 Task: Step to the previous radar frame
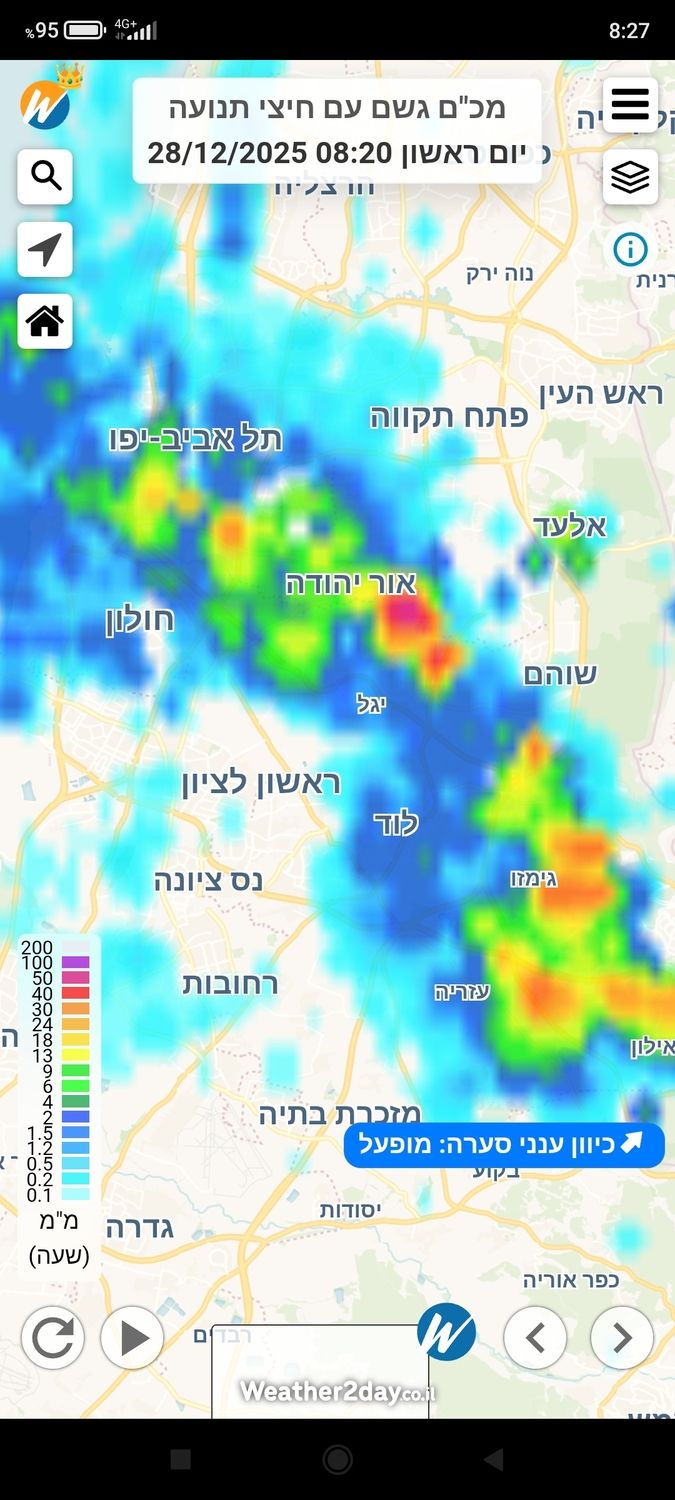535,1337
